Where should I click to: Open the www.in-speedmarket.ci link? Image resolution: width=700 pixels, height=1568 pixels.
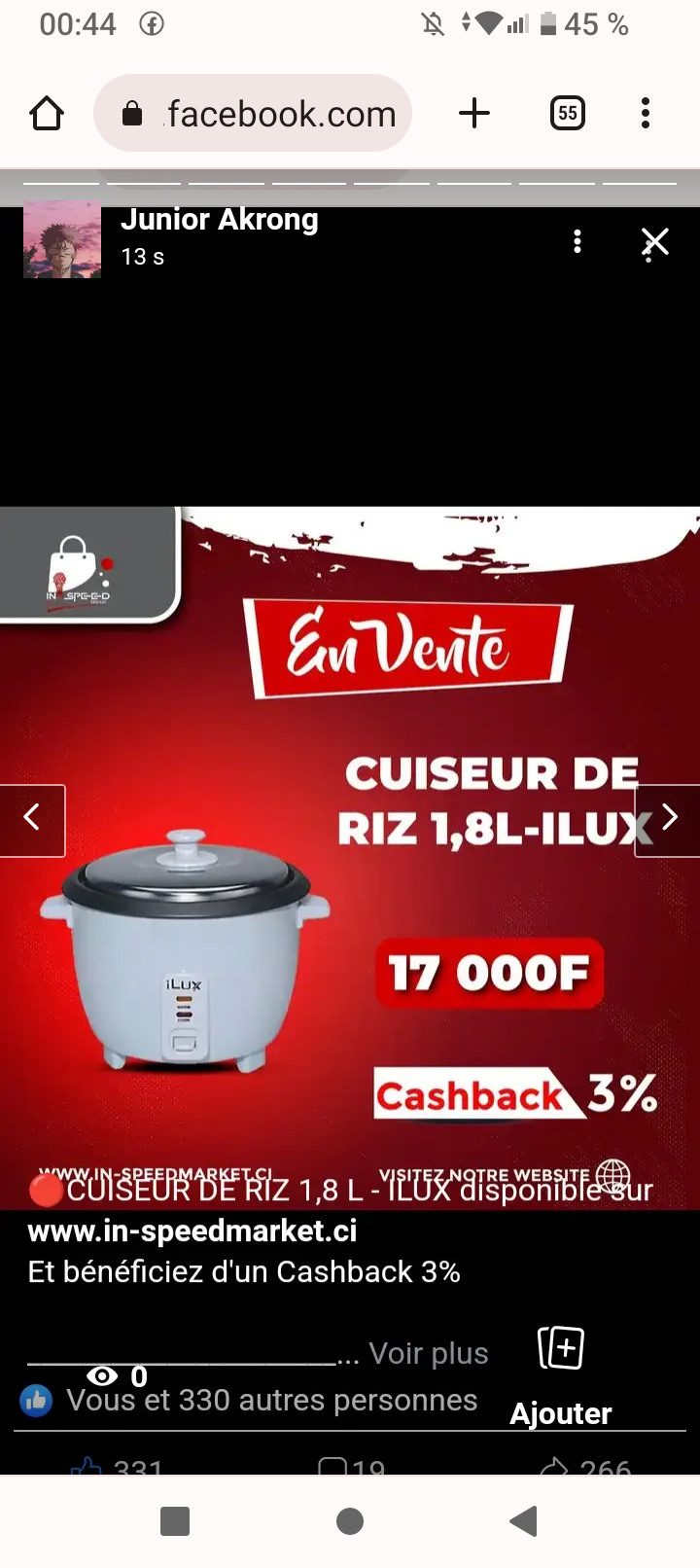coord(192,1230)
